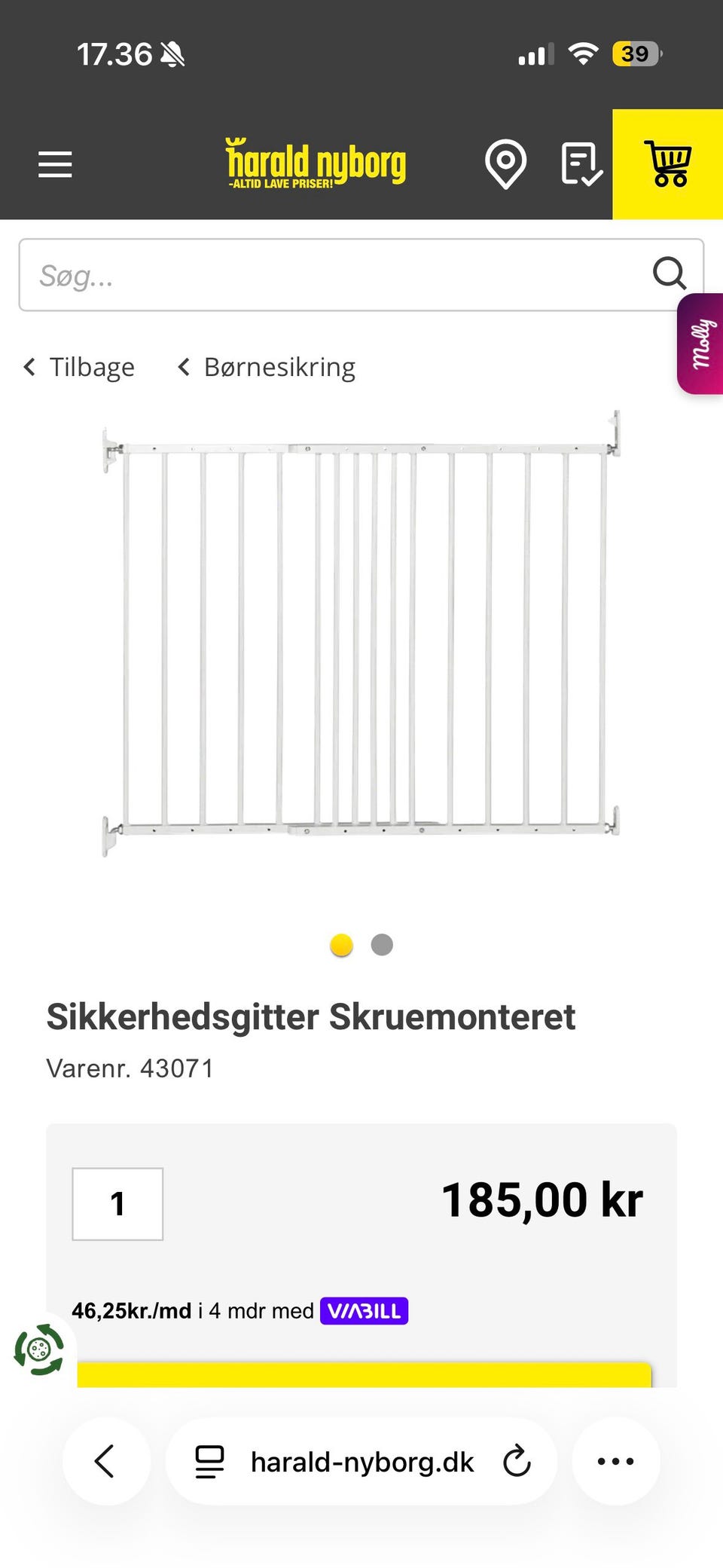
Task: Reload the harald-nyborg.dk page
Action: pyautogui.click(x=517, y=1462)
